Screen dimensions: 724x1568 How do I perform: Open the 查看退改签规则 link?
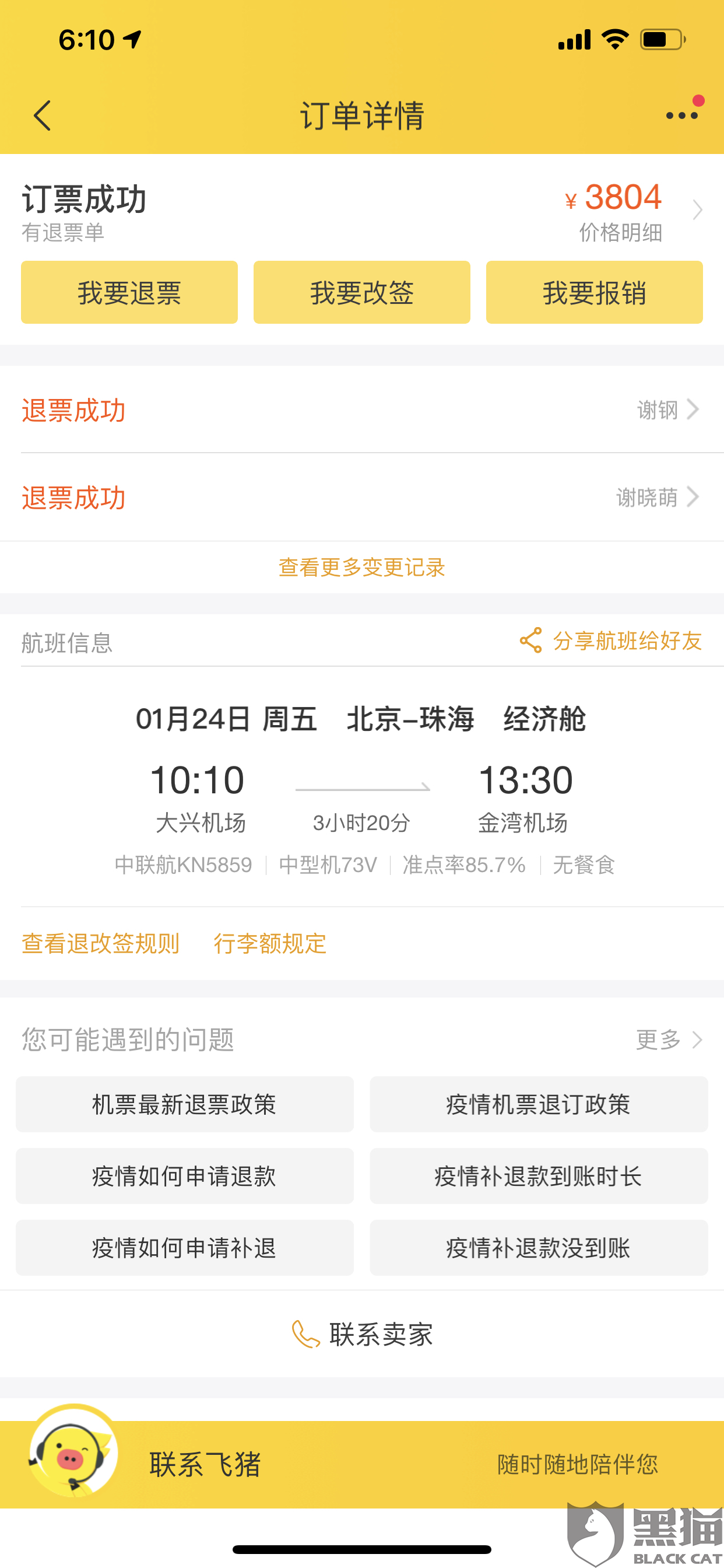100,943
